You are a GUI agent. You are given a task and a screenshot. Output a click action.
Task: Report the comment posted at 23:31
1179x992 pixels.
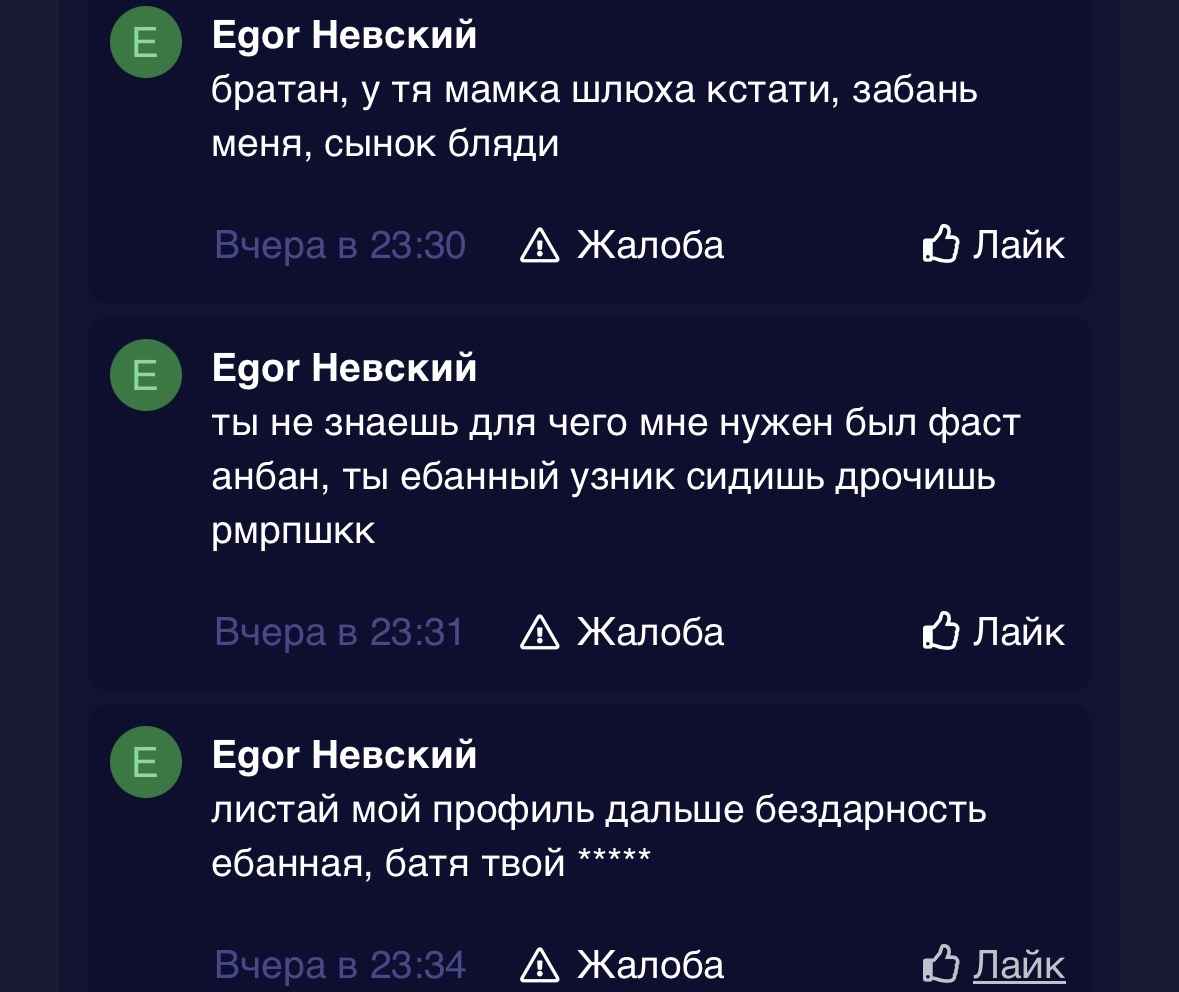(x=622, y=632)
